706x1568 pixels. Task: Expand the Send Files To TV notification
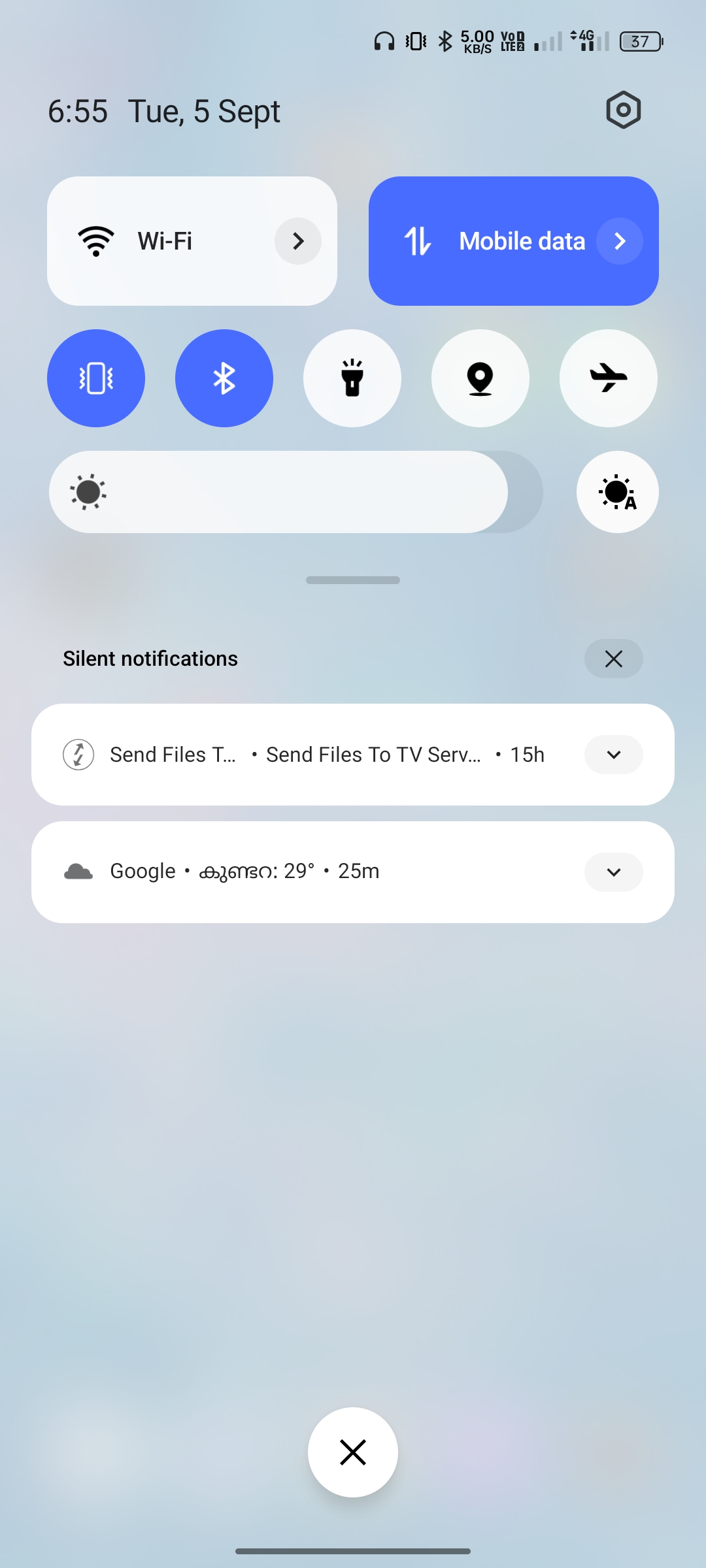[613, 755]
